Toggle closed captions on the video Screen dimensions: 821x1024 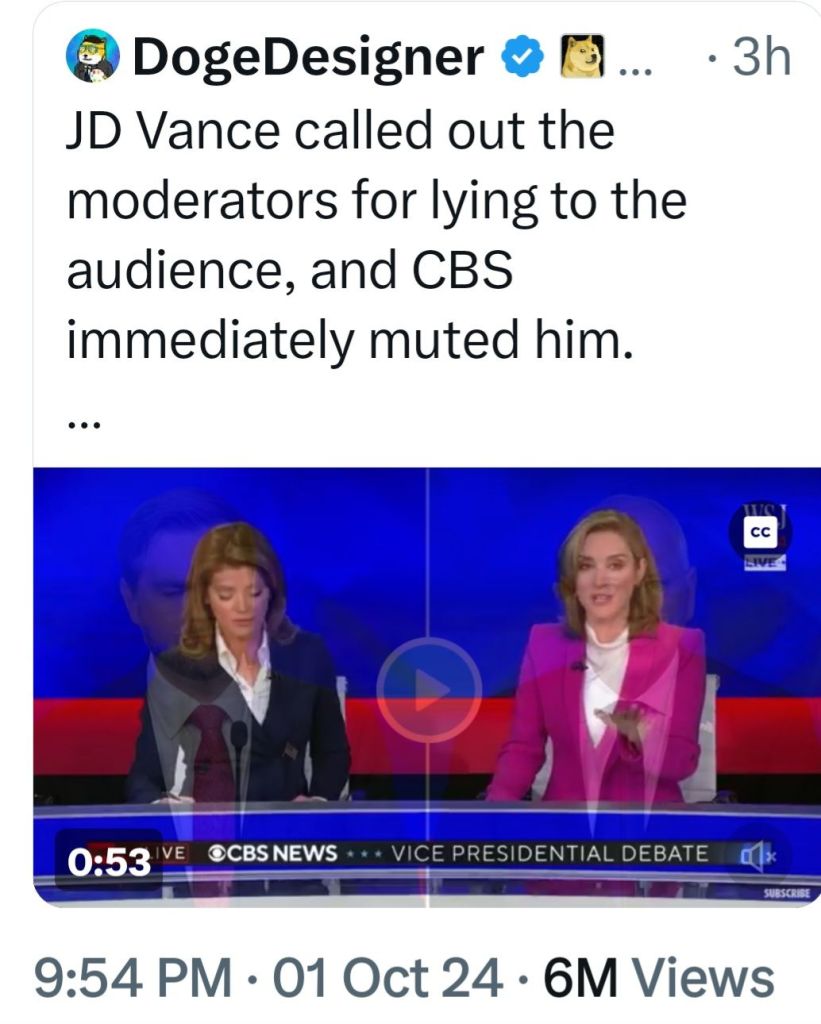[759, 534]
